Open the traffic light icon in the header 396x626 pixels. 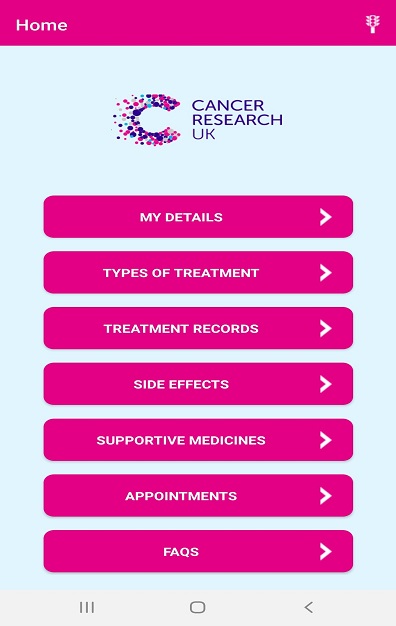click(x=372, y=24)
